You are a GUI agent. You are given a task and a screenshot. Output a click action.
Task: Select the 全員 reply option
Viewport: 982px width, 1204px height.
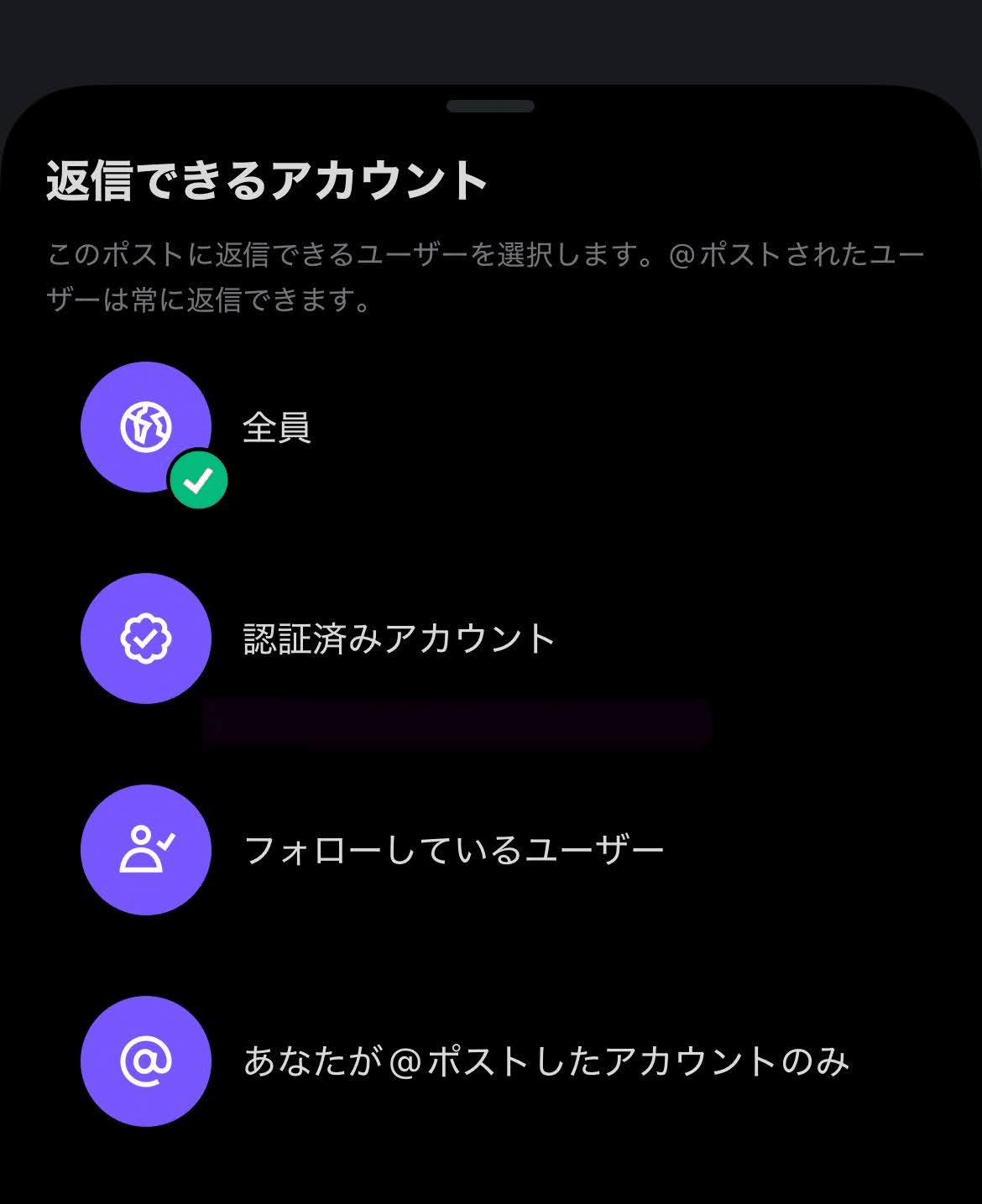[278, 428]
